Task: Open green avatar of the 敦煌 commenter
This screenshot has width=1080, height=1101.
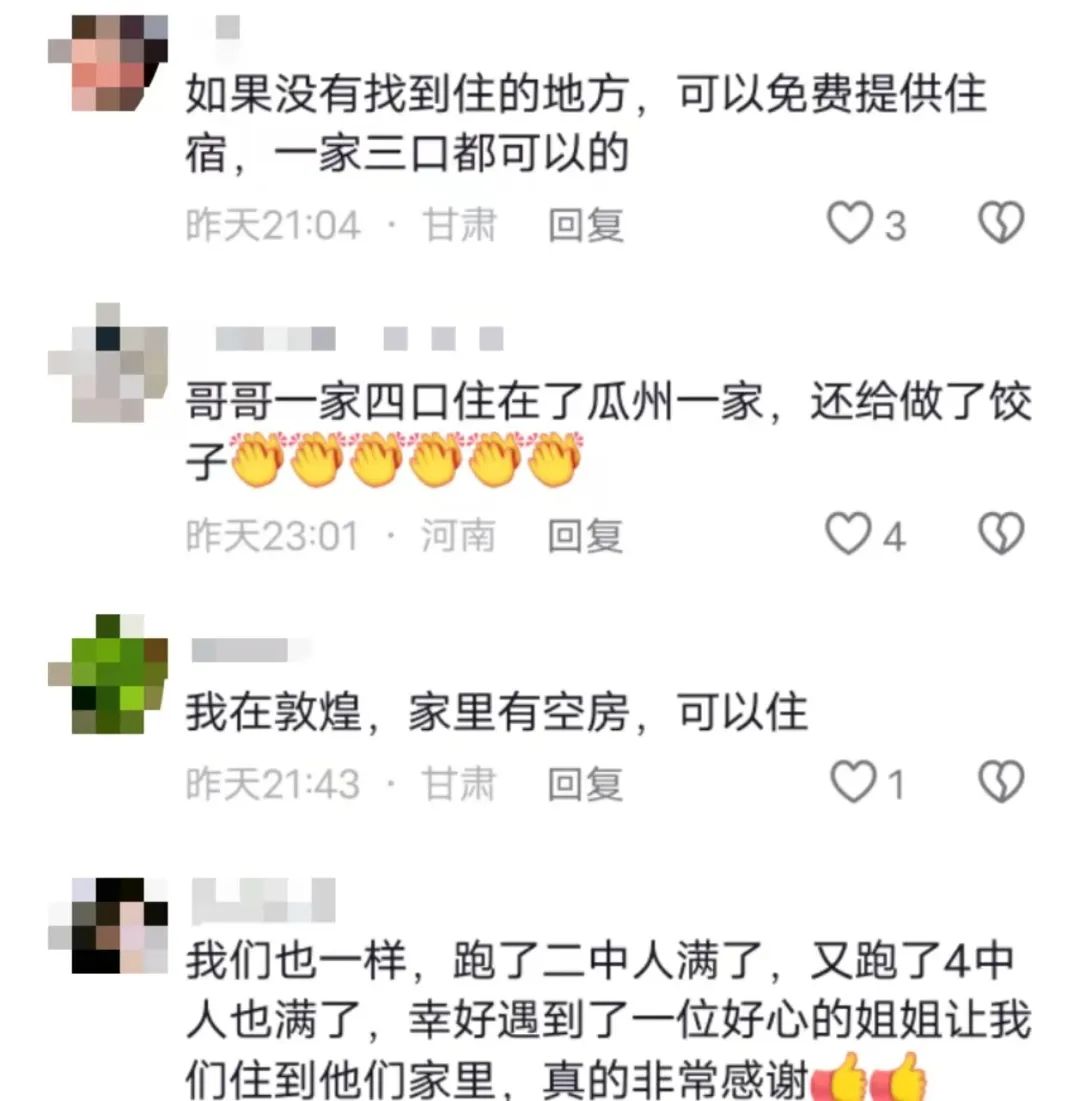Action: coord(108,672)
